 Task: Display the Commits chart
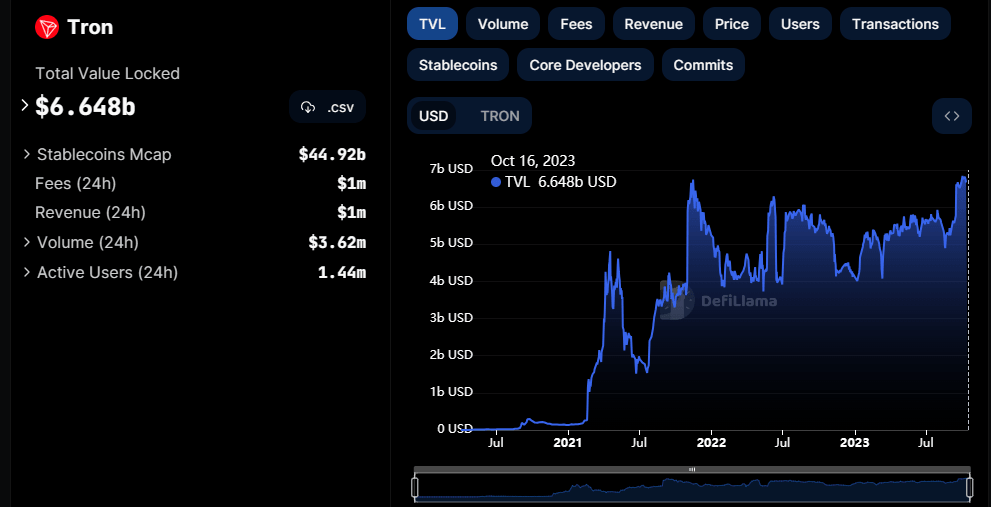[x=703, y=65]
